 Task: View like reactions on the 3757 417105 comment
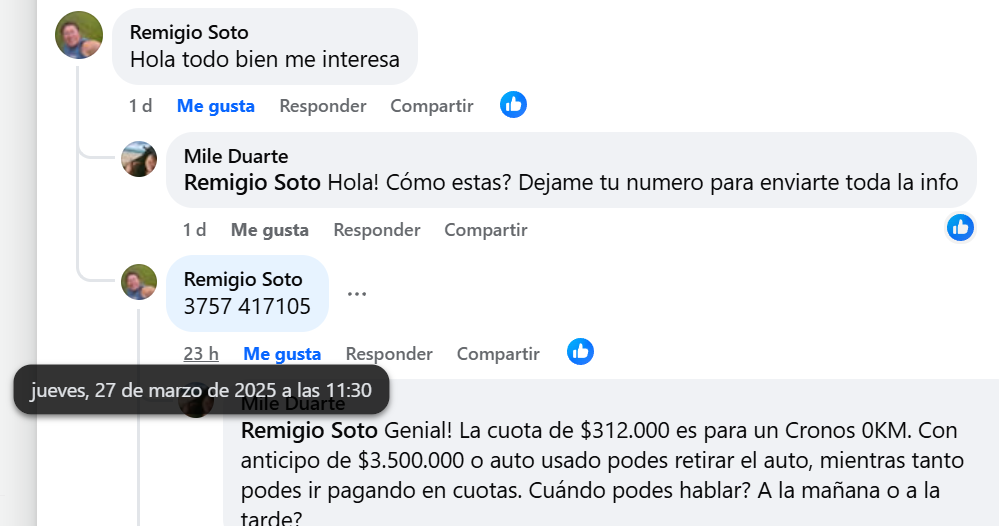(580, 352)
